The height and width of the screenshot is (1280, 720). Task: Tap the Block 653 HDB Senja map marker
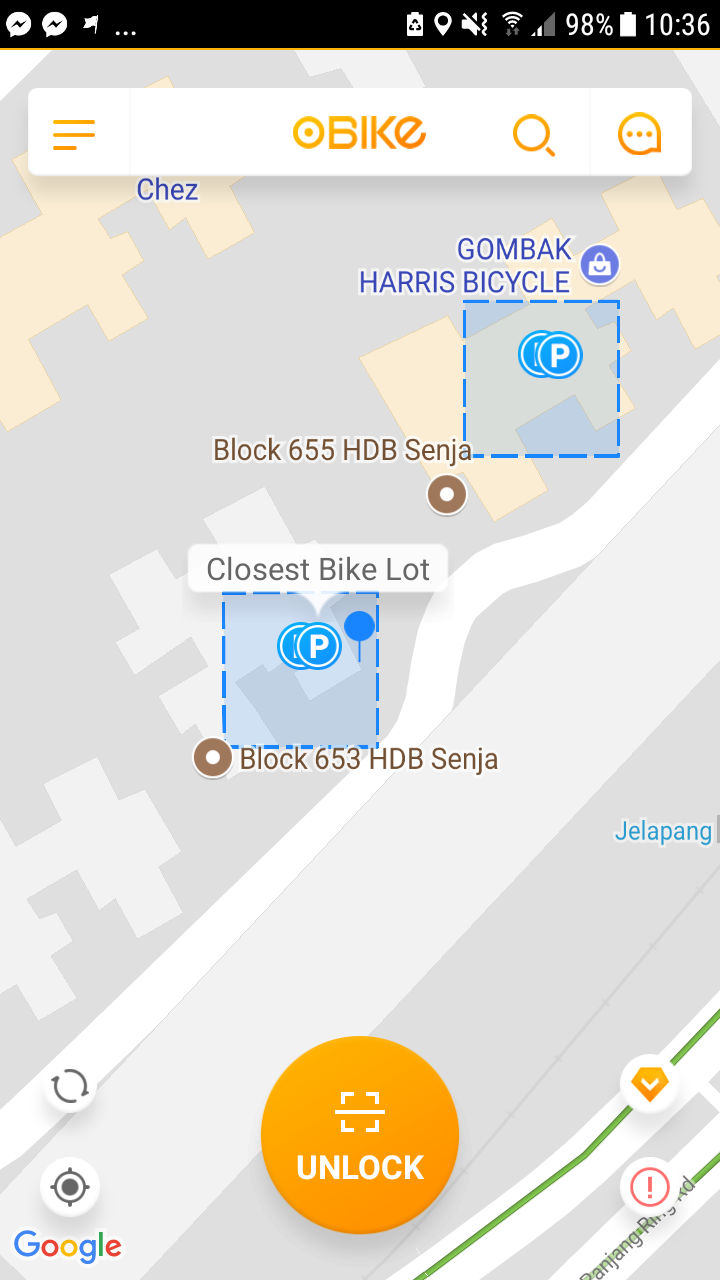[x=212, y=757]
